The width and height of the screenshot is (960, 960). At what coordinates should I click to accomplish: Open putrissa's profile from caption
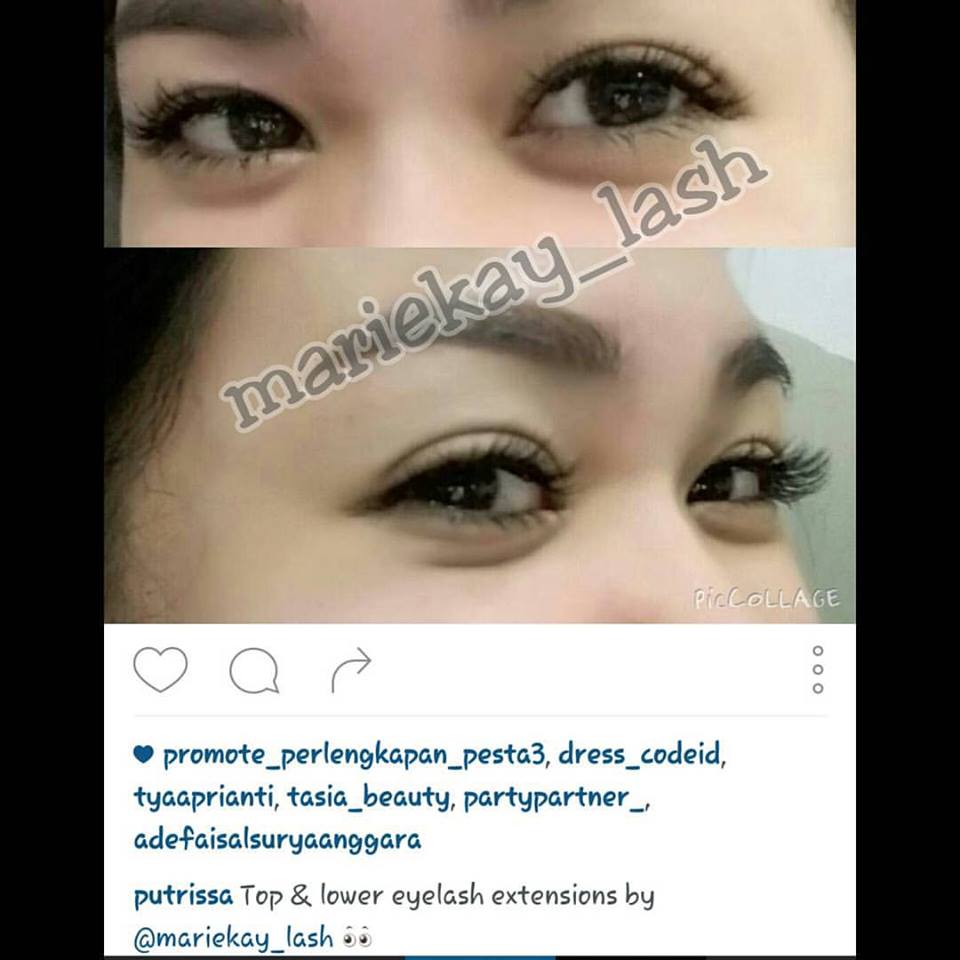183,895
